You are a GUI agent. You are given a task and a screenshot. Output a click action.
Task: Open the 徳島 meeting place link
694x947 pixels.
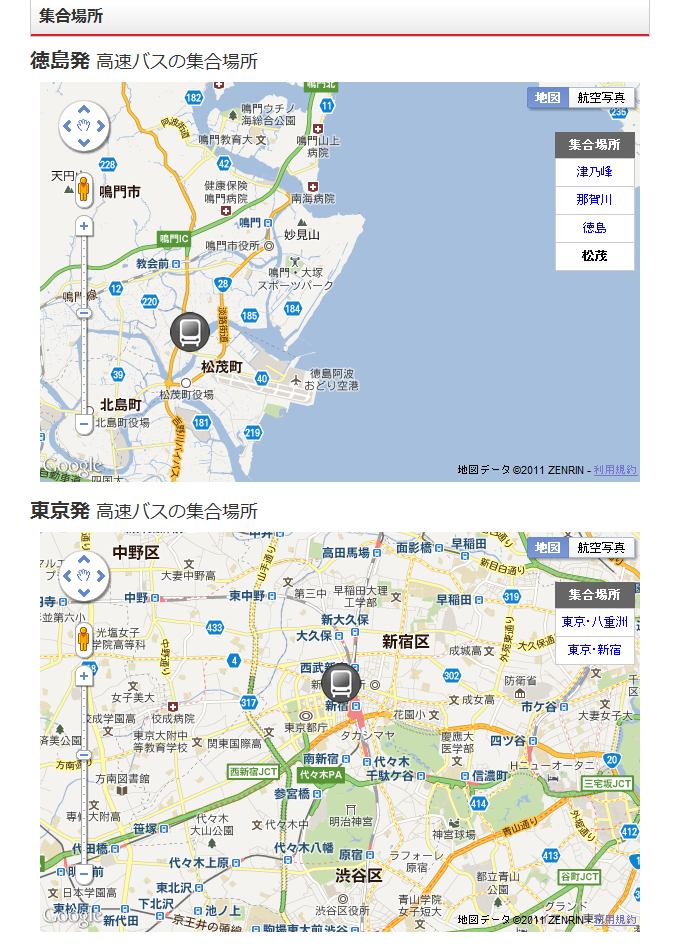point(594,228)
